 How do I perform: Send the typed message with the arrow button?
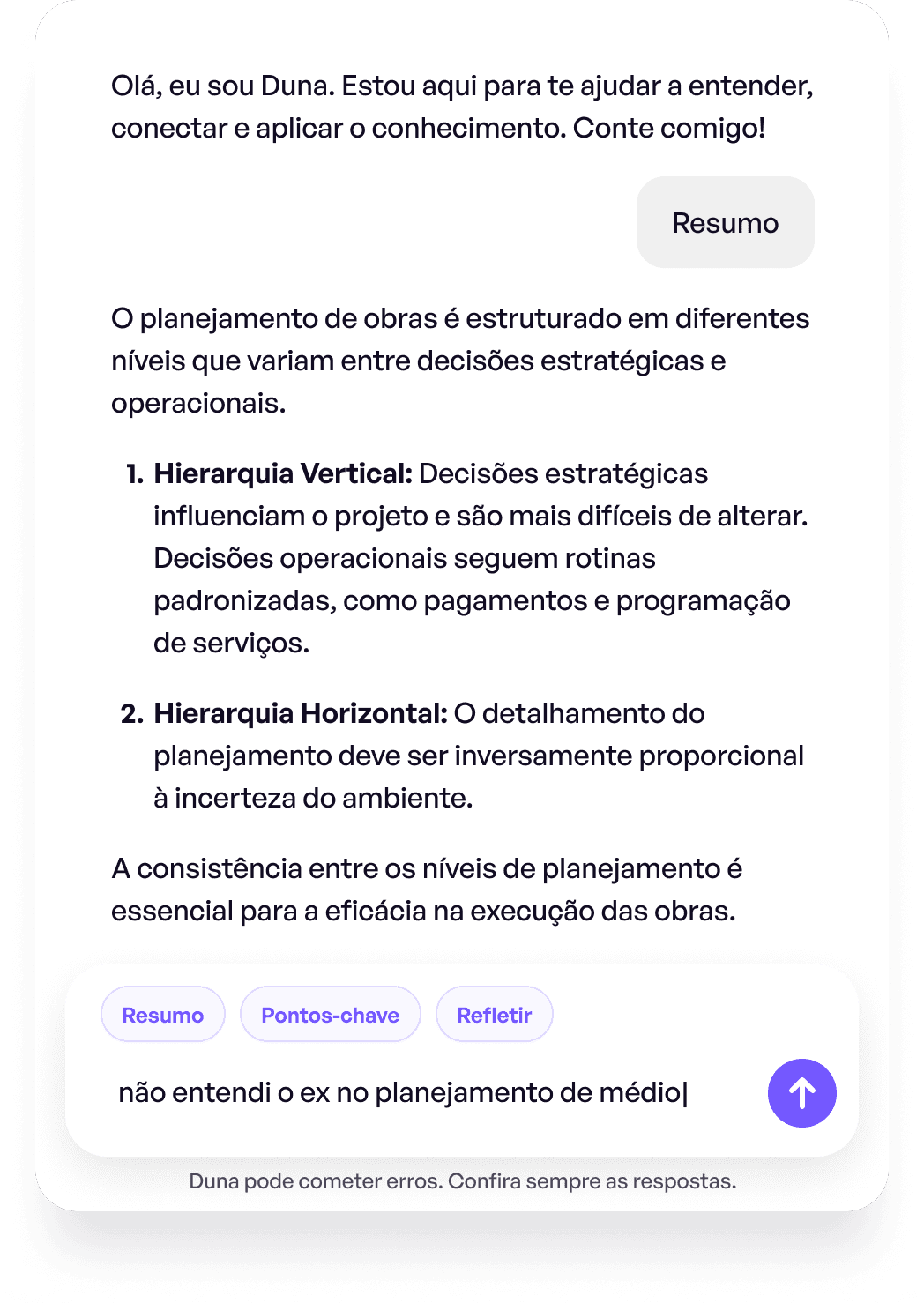click(x=801, y=1093)
